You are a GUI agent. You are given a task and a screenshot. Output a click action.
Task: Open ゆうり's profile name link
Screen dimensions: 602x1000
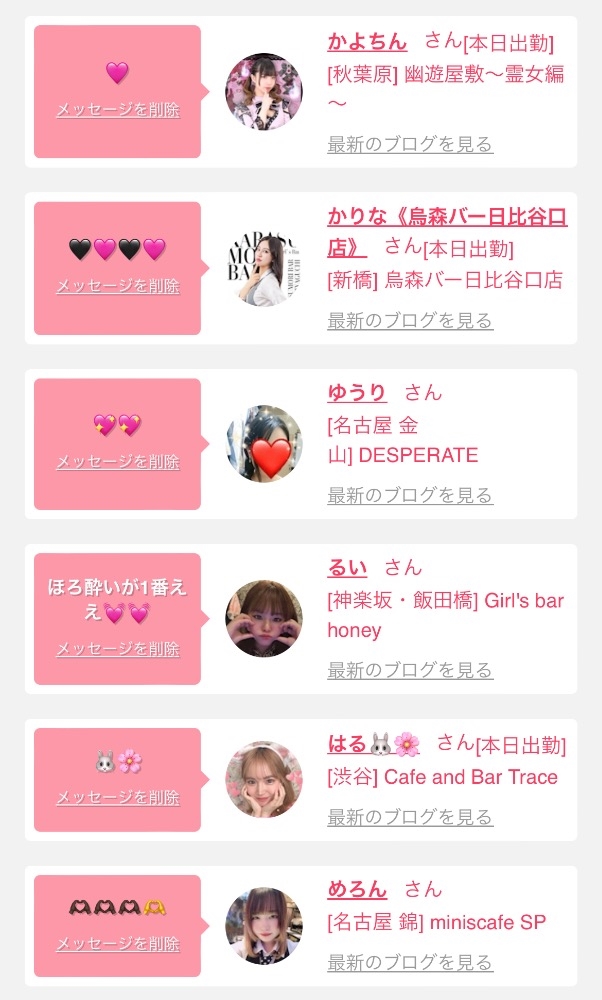point(357,392)
